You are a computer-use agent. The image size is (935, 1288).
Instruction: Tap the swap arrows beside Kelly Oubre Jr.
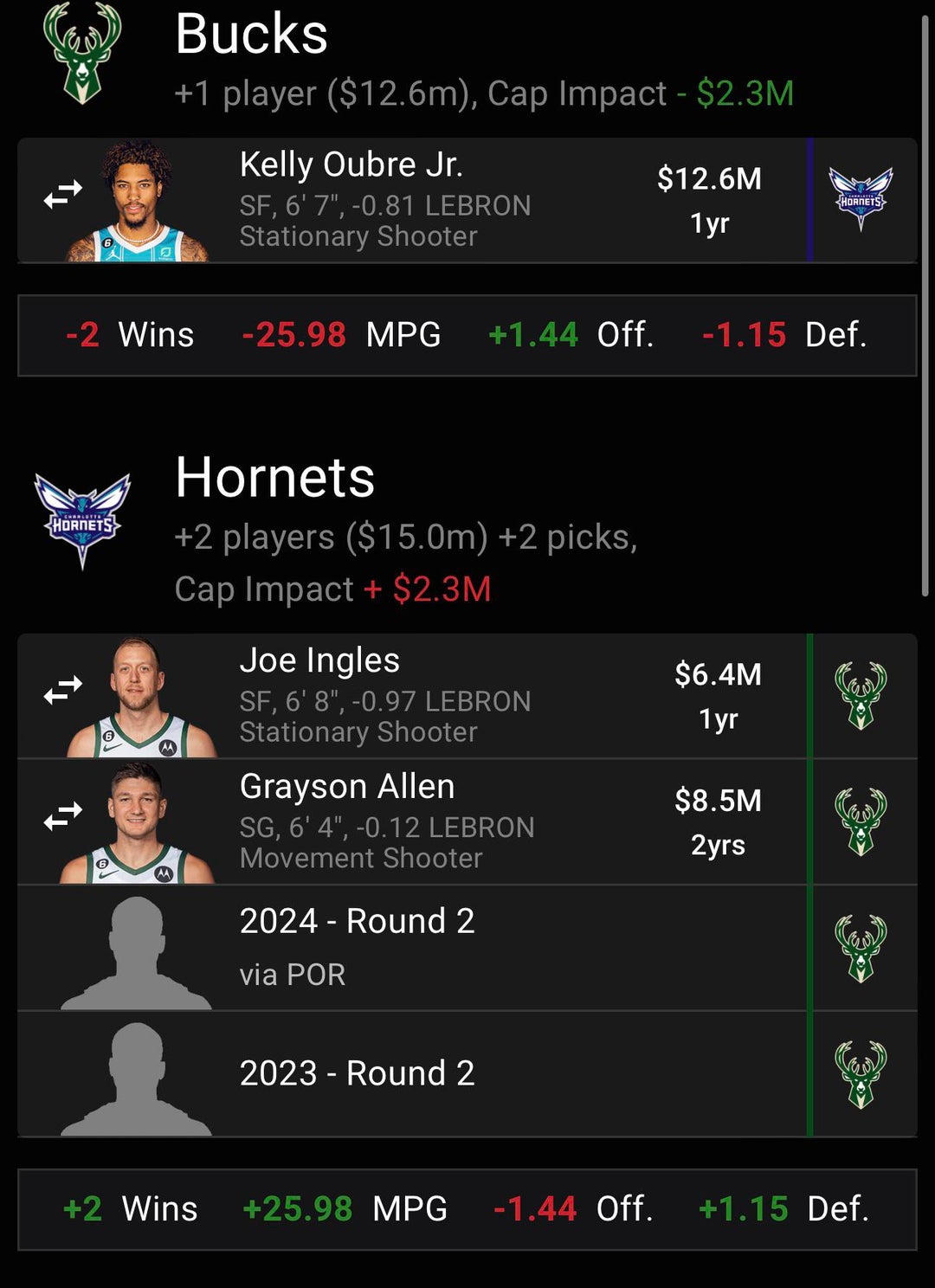coord(63,195)
